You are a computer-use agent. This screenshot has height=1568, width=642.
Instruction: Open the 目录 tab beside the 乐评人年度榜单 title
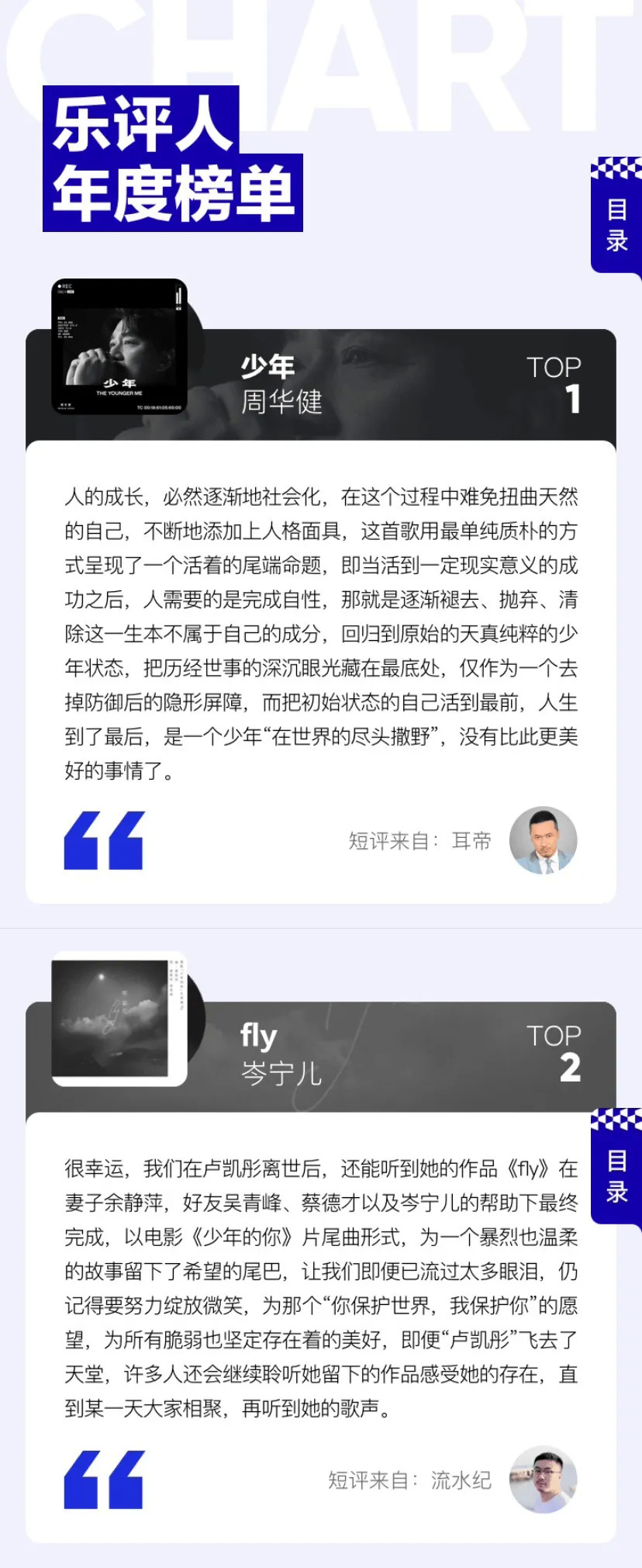(617, 216)
